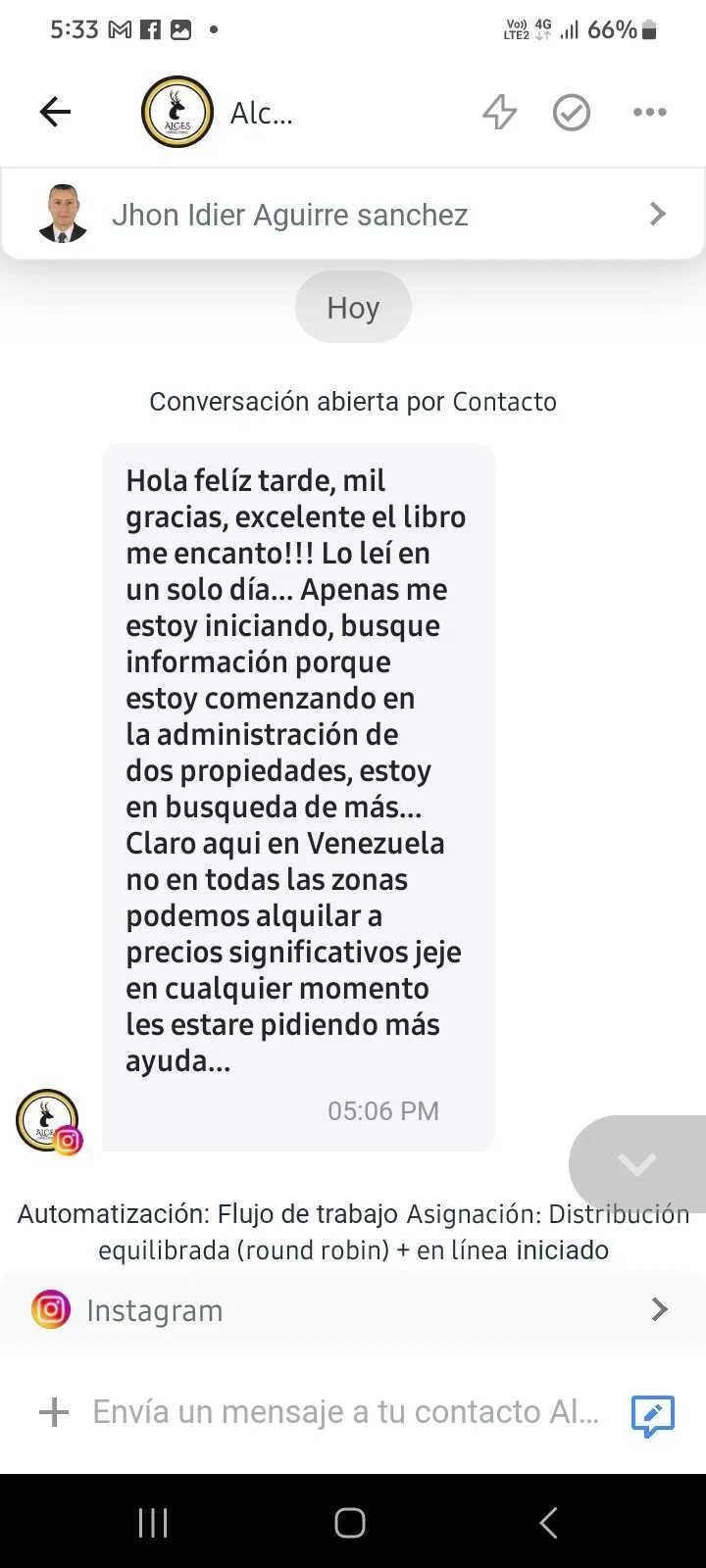Open the lightning bolt quick actions
This screenshot has height=1568, width=706.
tap(499, 113)
